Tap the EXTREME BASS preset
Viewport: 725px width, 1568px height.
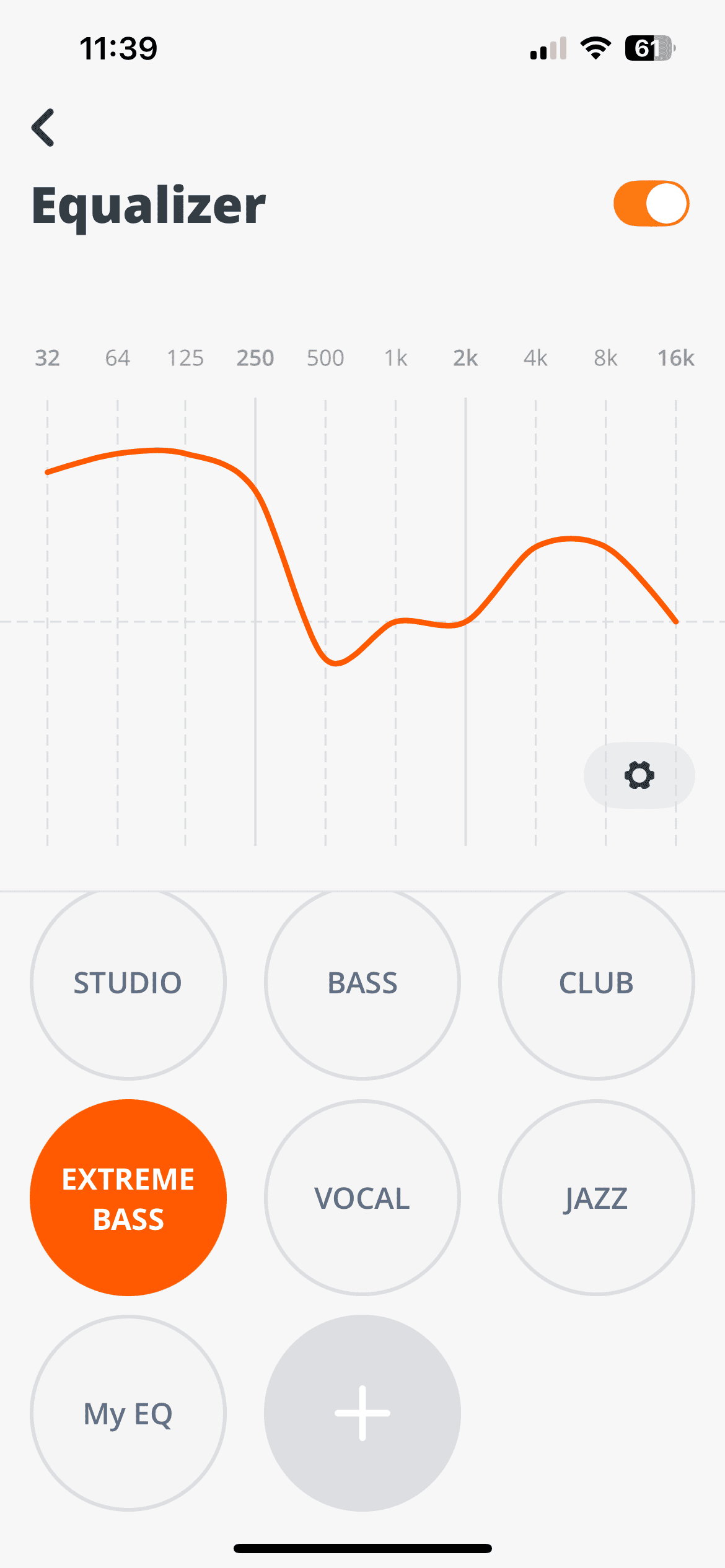pos(128,1198)
